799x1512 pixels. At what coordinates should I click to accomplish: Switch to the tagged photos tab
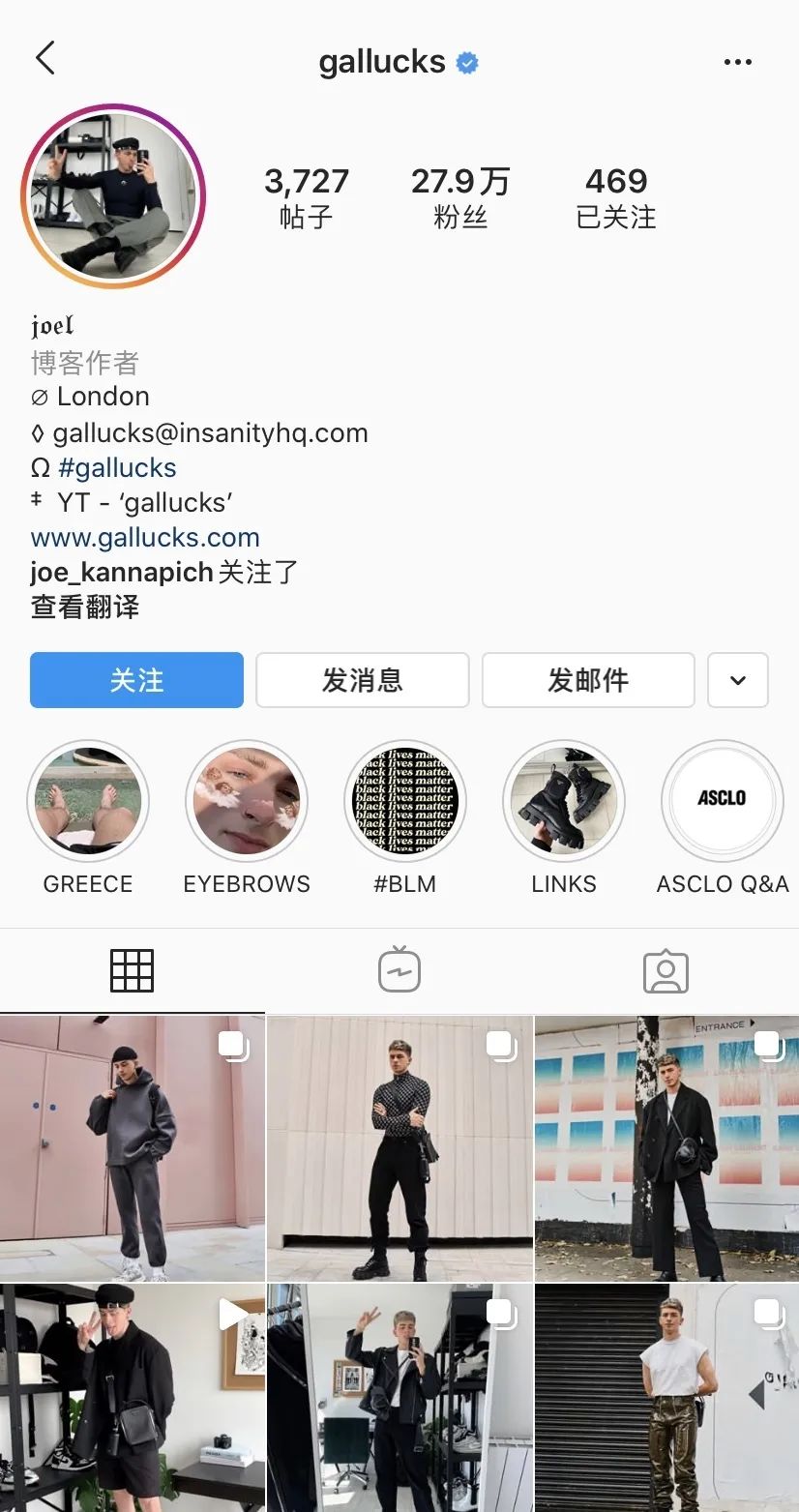tap(666, 970)
